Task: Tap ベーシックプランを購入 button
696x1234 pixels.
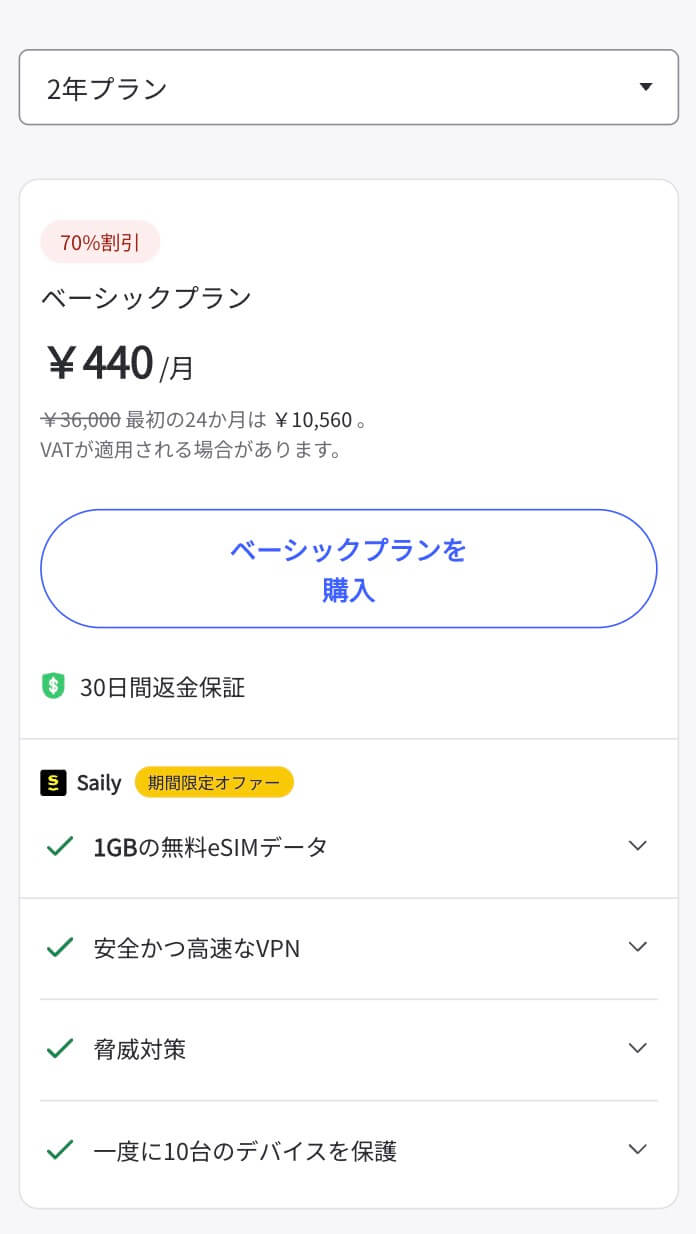Action: click(348, 569)
